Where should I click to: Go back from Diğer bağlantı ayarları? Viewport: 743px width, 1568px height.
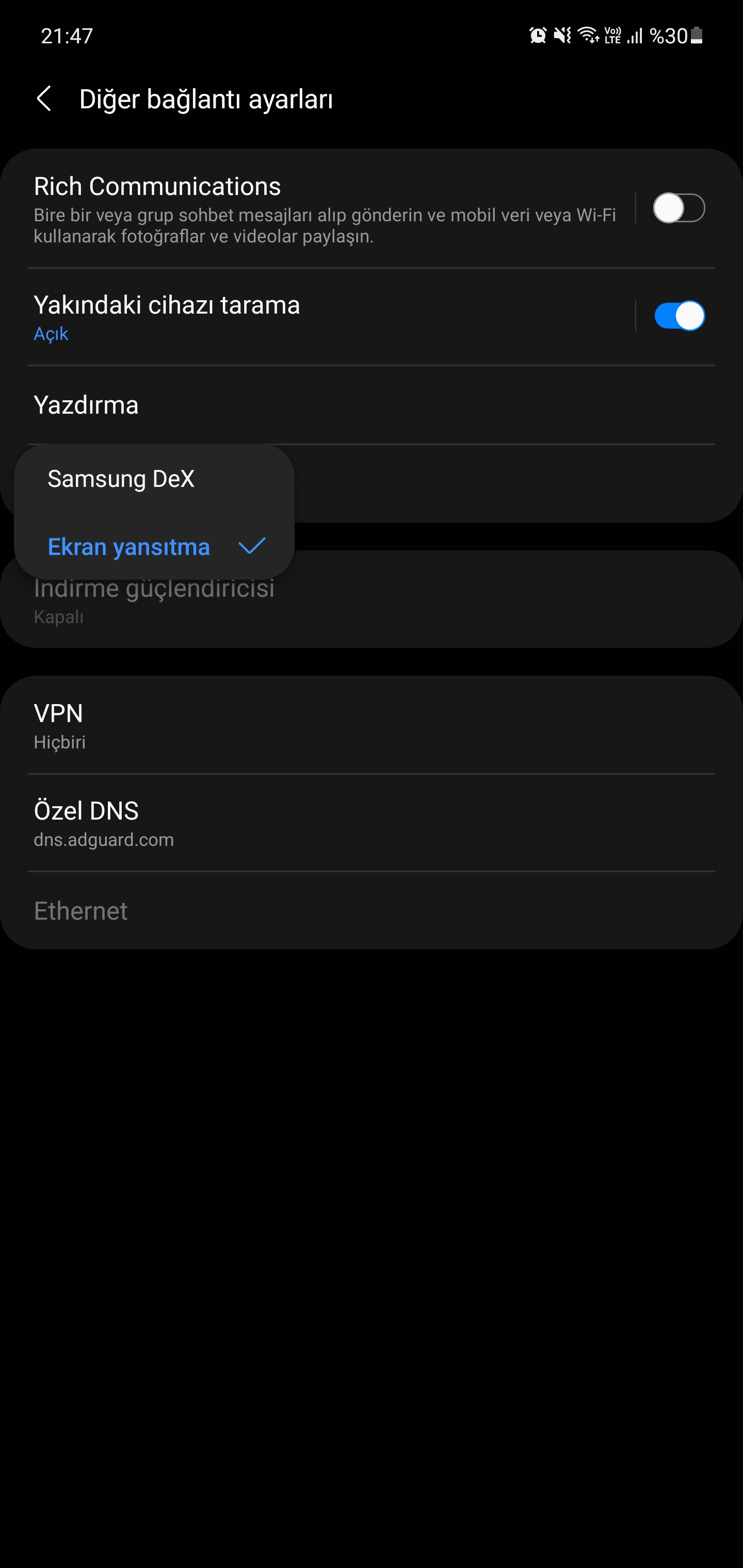(x=44, y=99)
